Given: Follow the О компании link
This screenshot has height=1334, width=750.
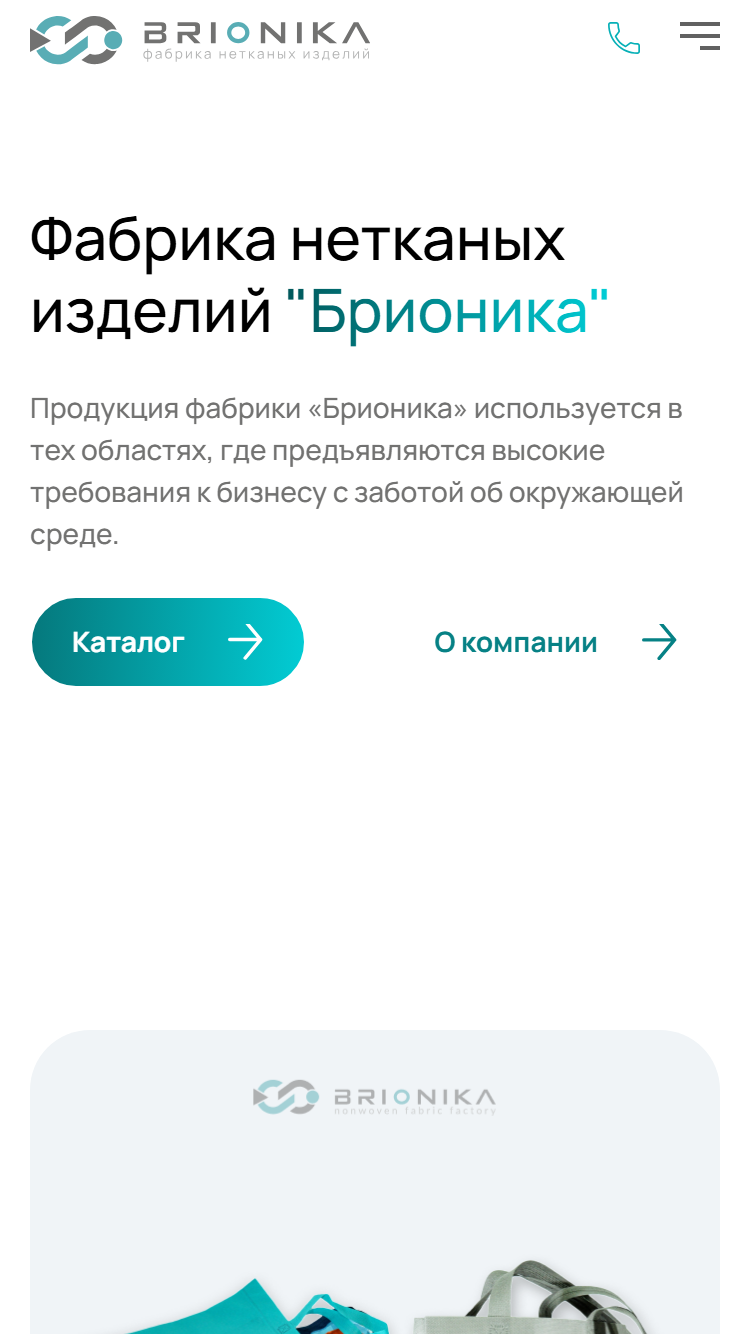Looking at the screenshot, I should click(x=556, y=642).
